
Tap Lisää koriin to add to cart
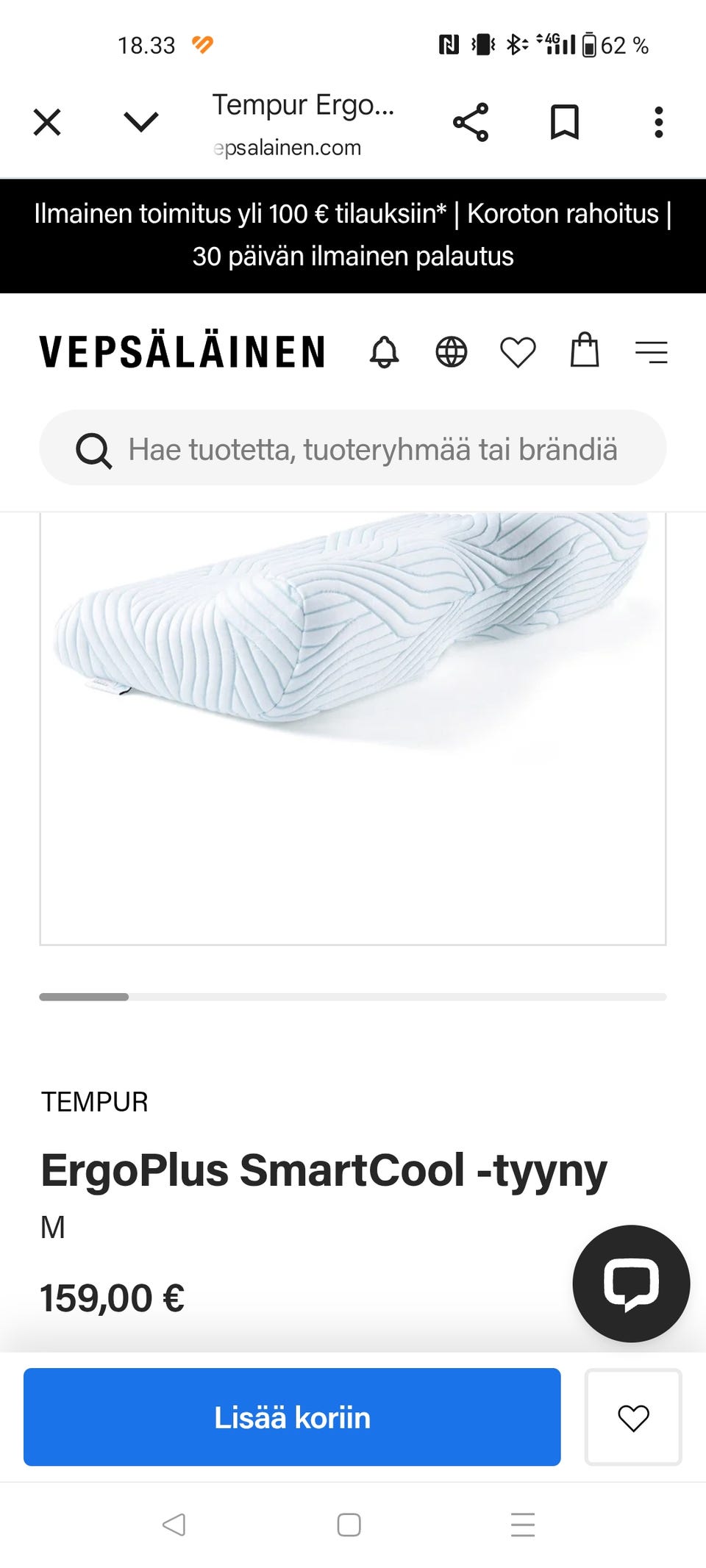(x=292, y=1417)
